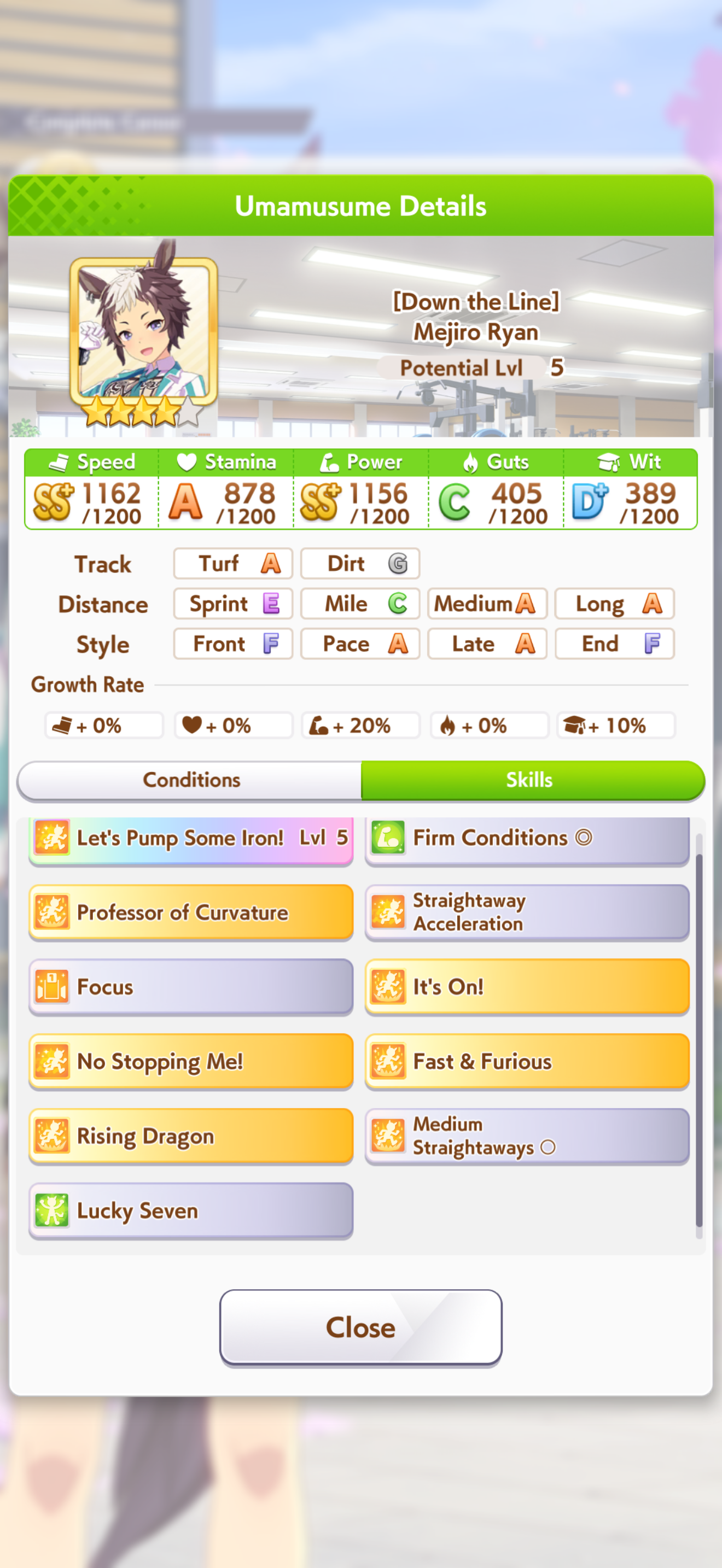View the Lucky Seven skill details
722x1568 pixels.
pyautogui.click(x=191, y=1210)
